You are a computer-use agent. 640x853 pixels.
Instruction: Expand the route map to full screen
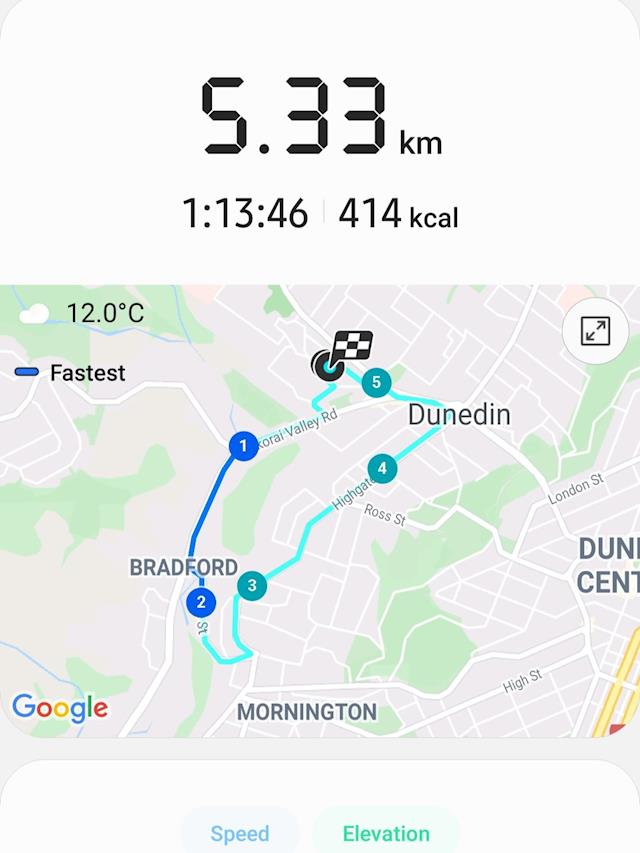tap(595, 331)
